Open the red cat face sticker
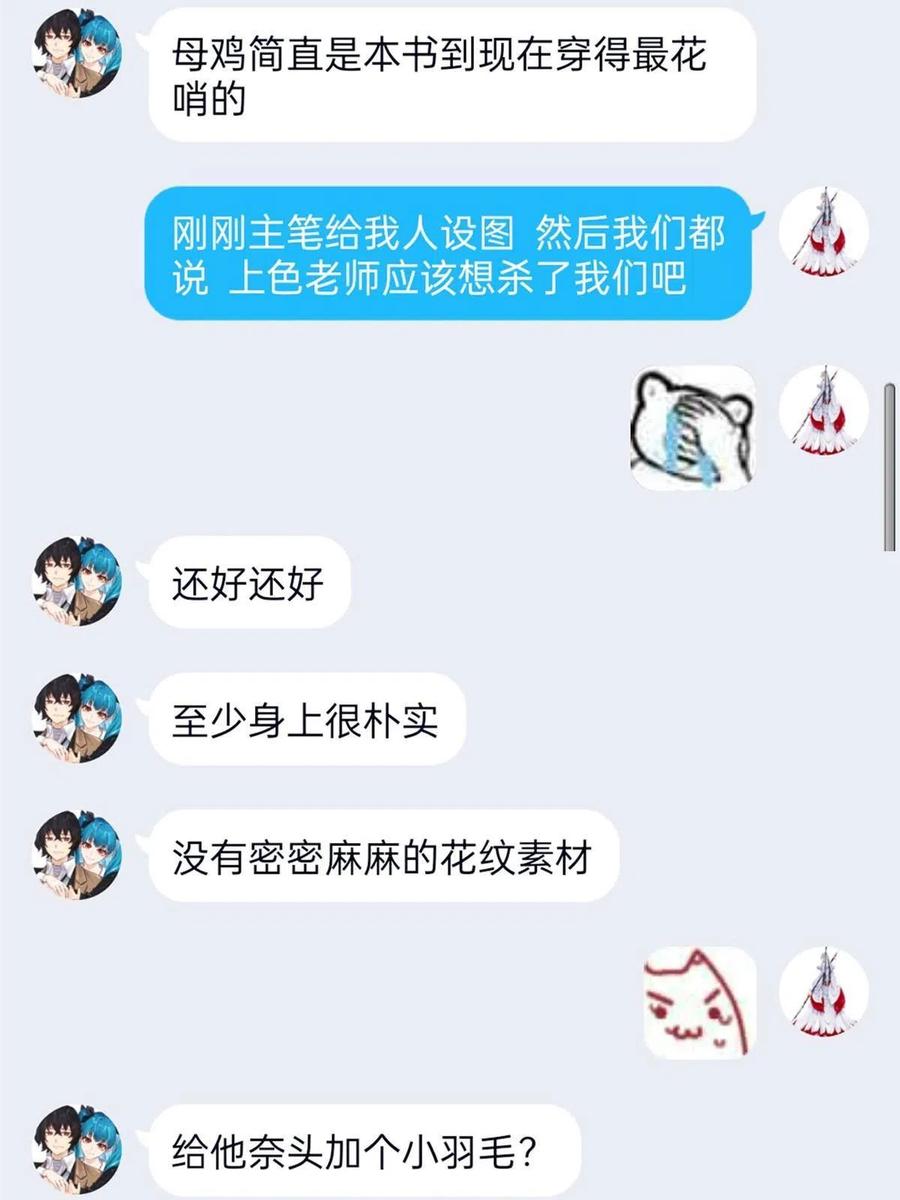This screenshot has height=1200, width=900. (700, 1003)
